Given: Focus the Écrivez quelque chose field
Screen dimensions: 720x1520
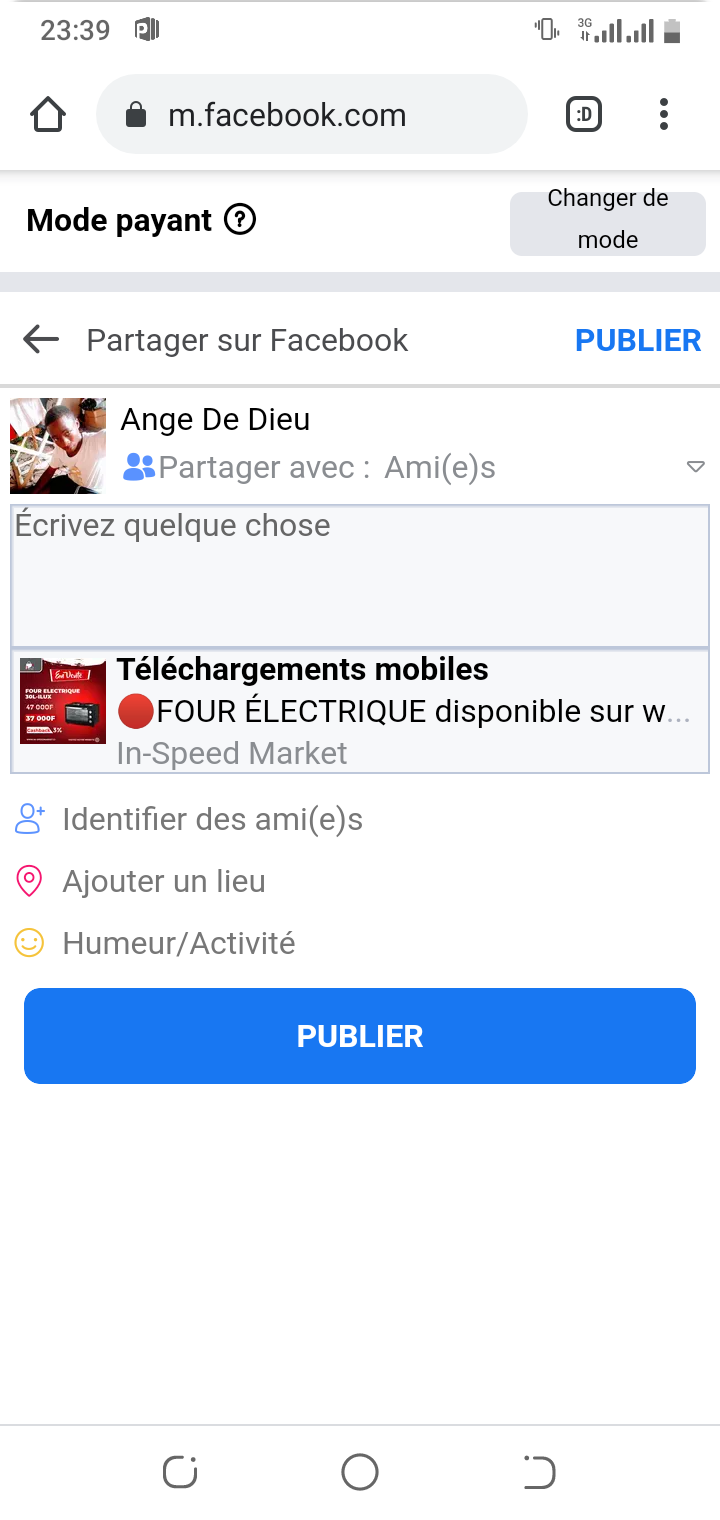Looking at the screenshot, I should click(360, 576).
